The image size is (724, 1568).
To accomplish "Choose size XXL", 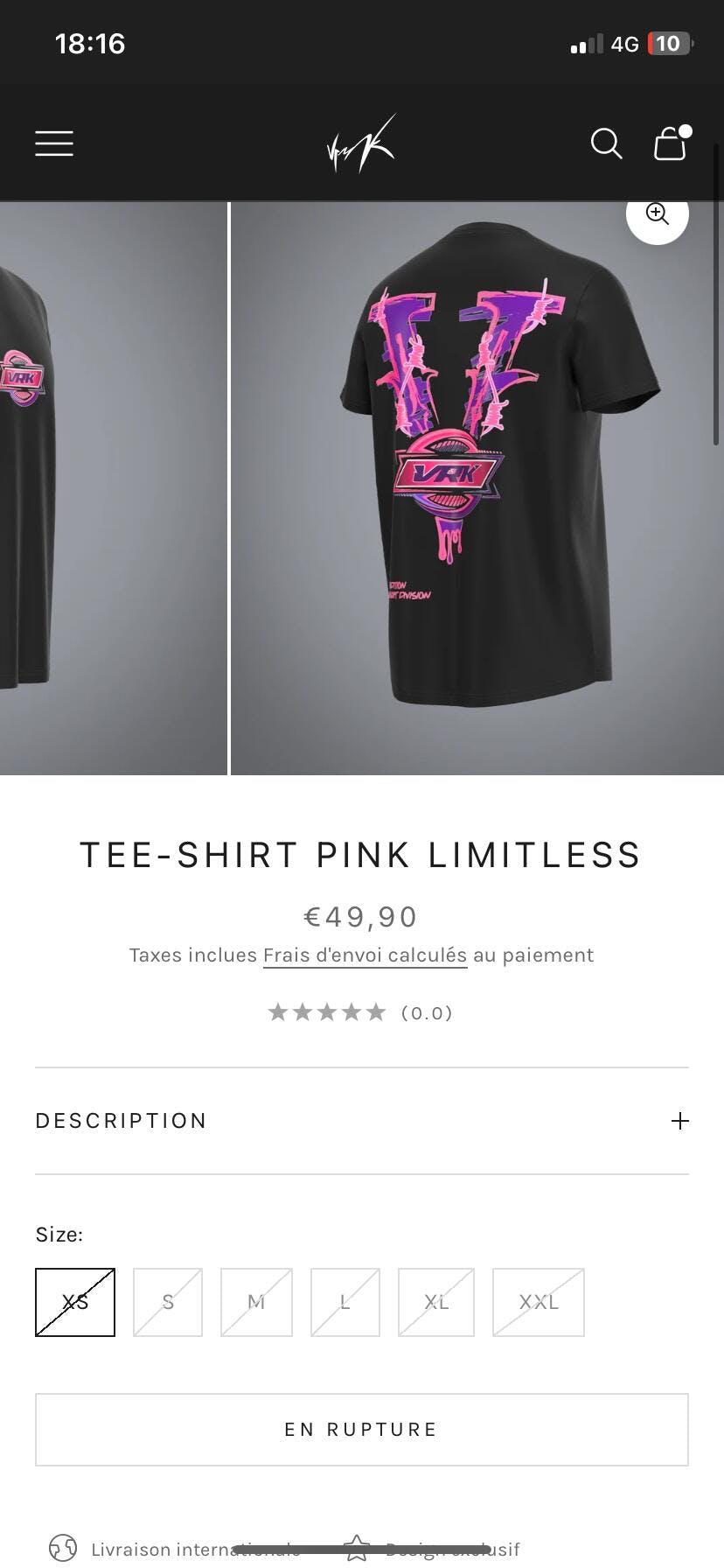I will [539, 1302].
